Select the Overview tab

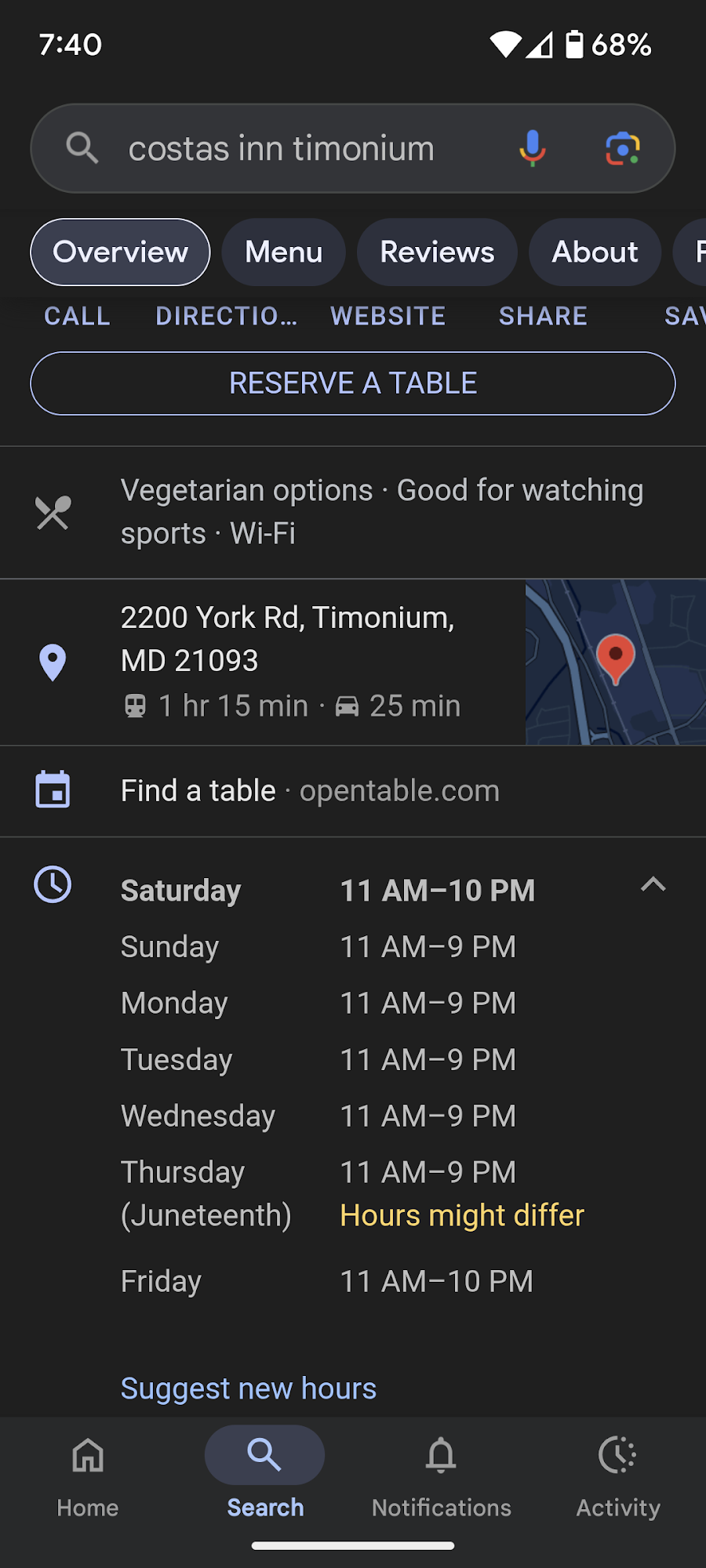(120, 252)
